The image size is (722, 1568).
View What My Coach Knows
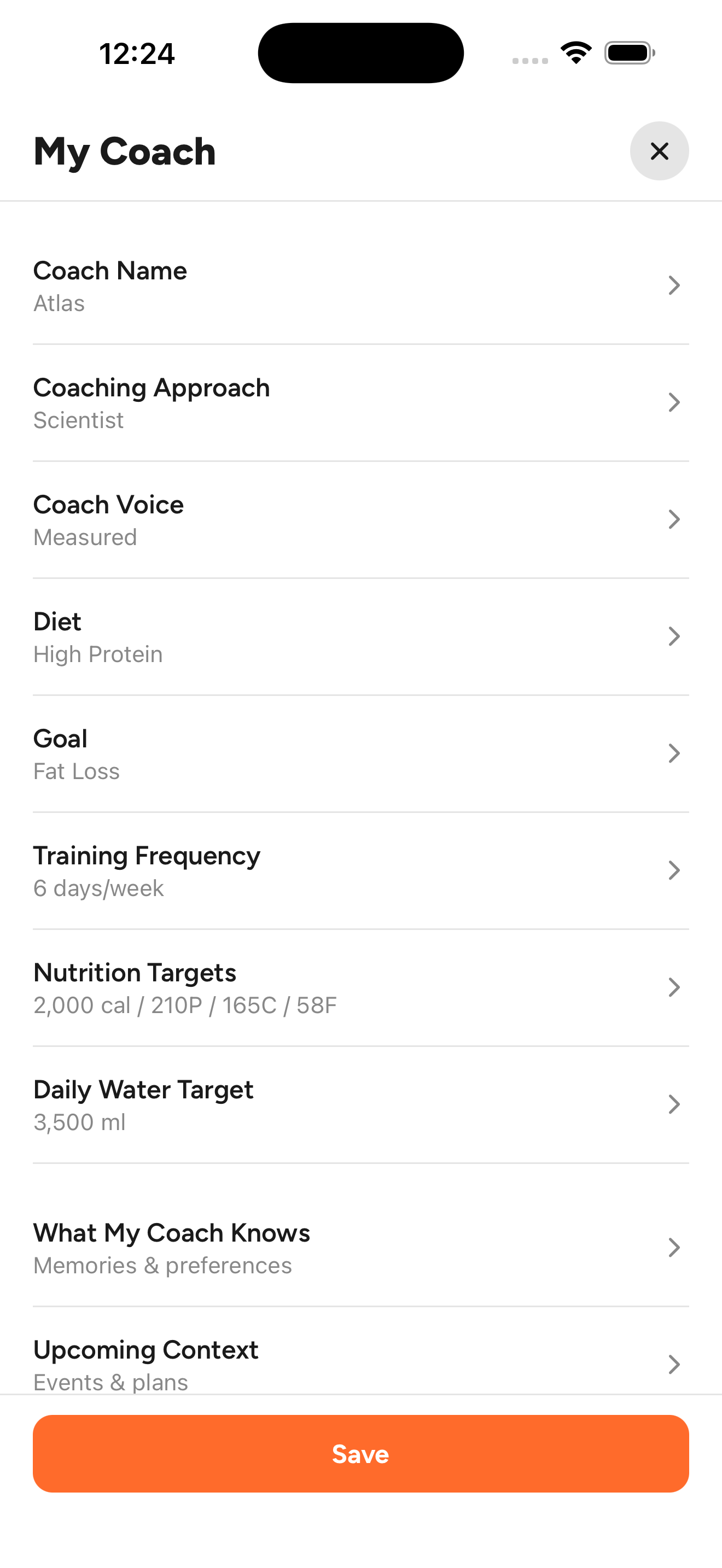(x=361, y=1248)
